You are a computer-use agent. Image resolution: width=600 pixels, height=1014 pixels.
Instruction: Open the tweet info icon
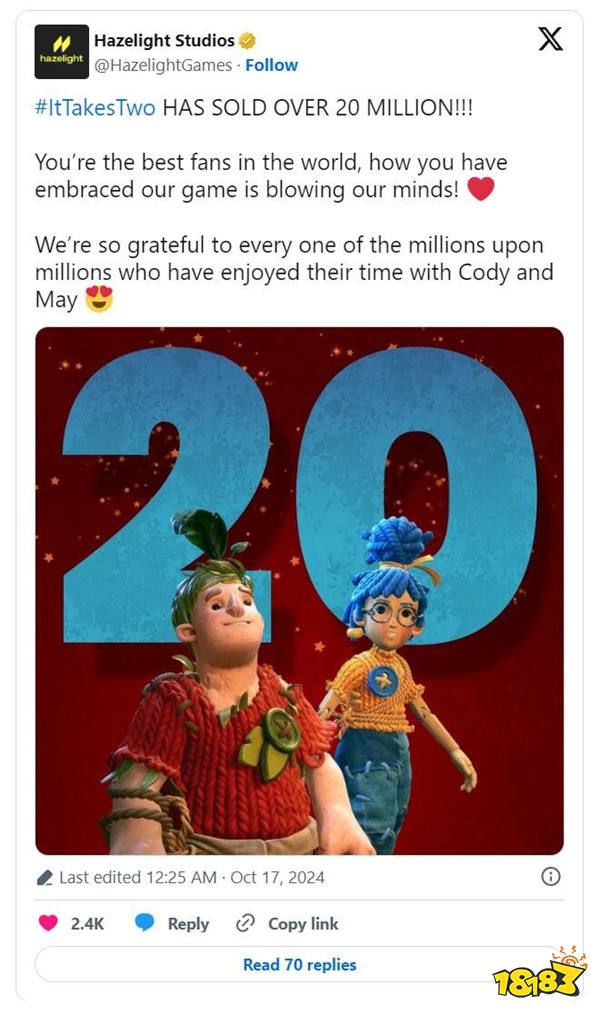coord(550,877)
